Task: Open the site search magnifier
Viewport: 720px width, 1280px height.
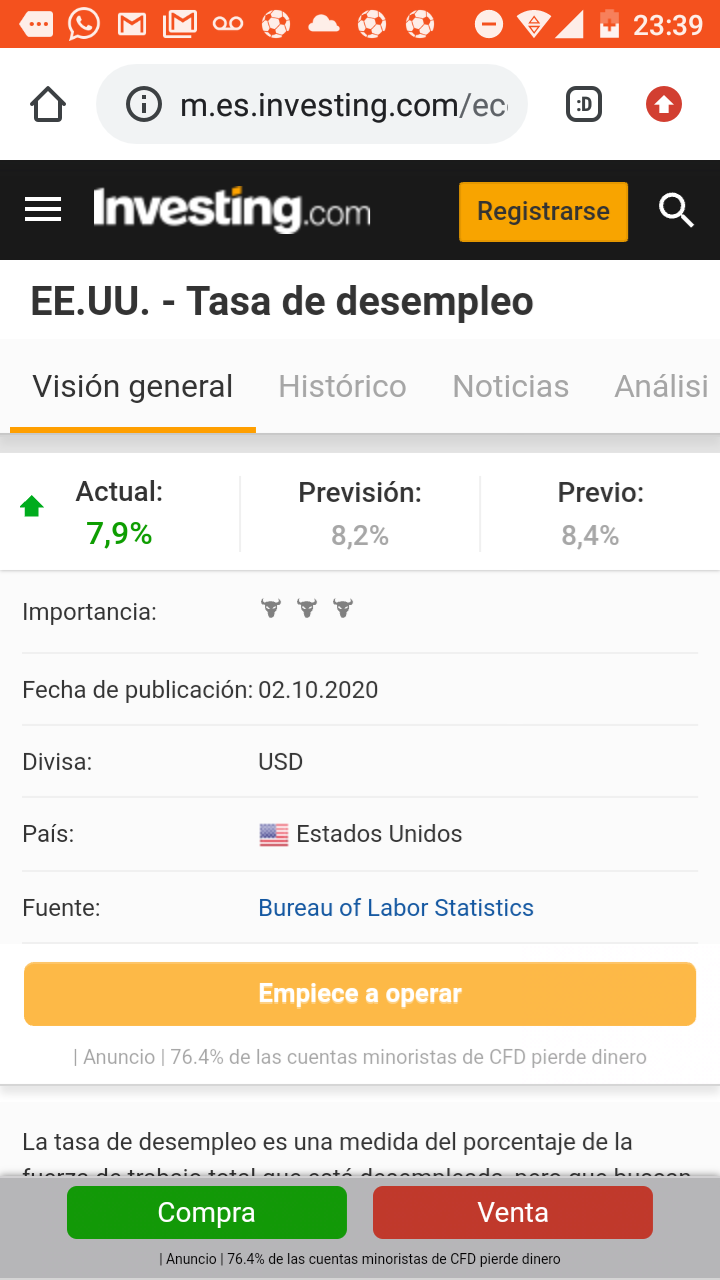Action: click(x=676, y=210)
